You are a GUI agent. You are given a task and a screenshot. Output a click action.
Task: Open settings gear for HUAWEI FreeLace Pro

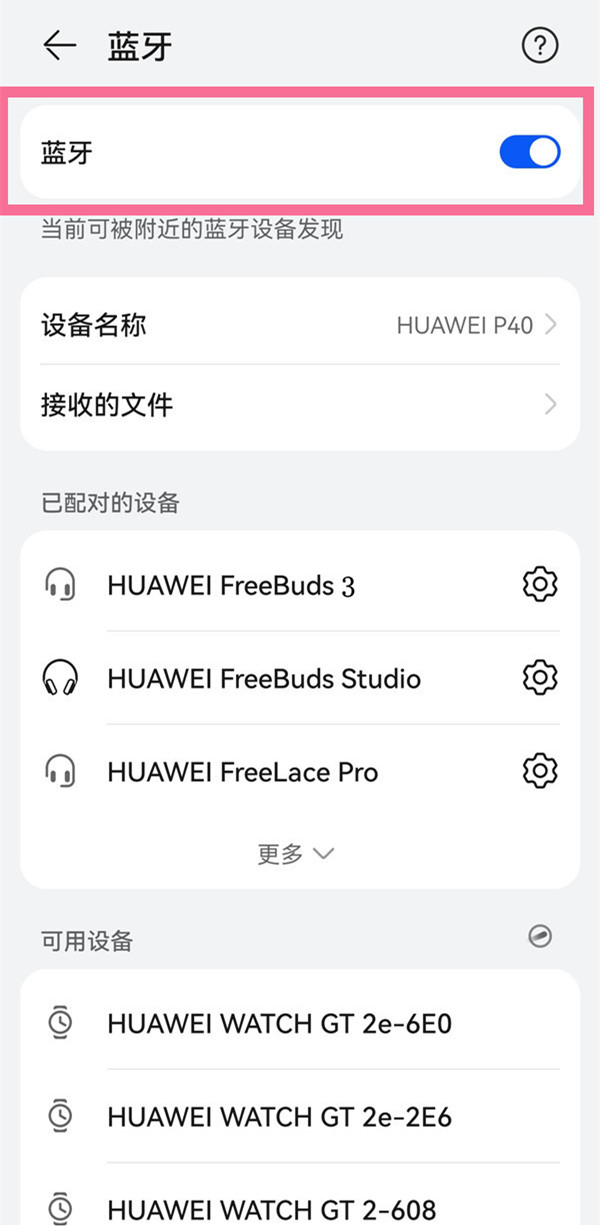click(540, 771)
